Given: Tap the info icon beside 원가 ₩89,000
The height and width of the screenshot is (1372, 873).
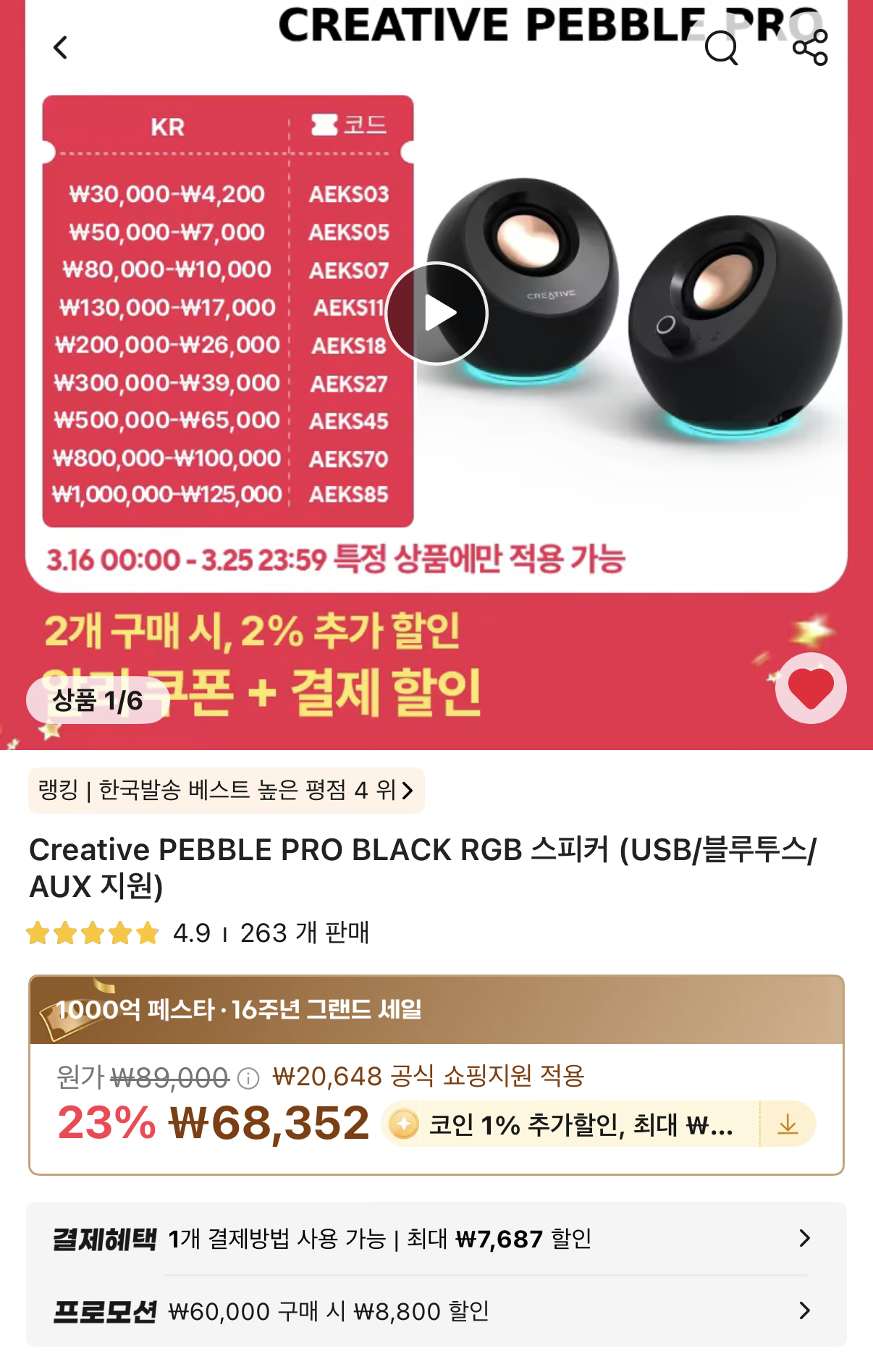Looking at the screenshot, I should tap(248, 1079).
